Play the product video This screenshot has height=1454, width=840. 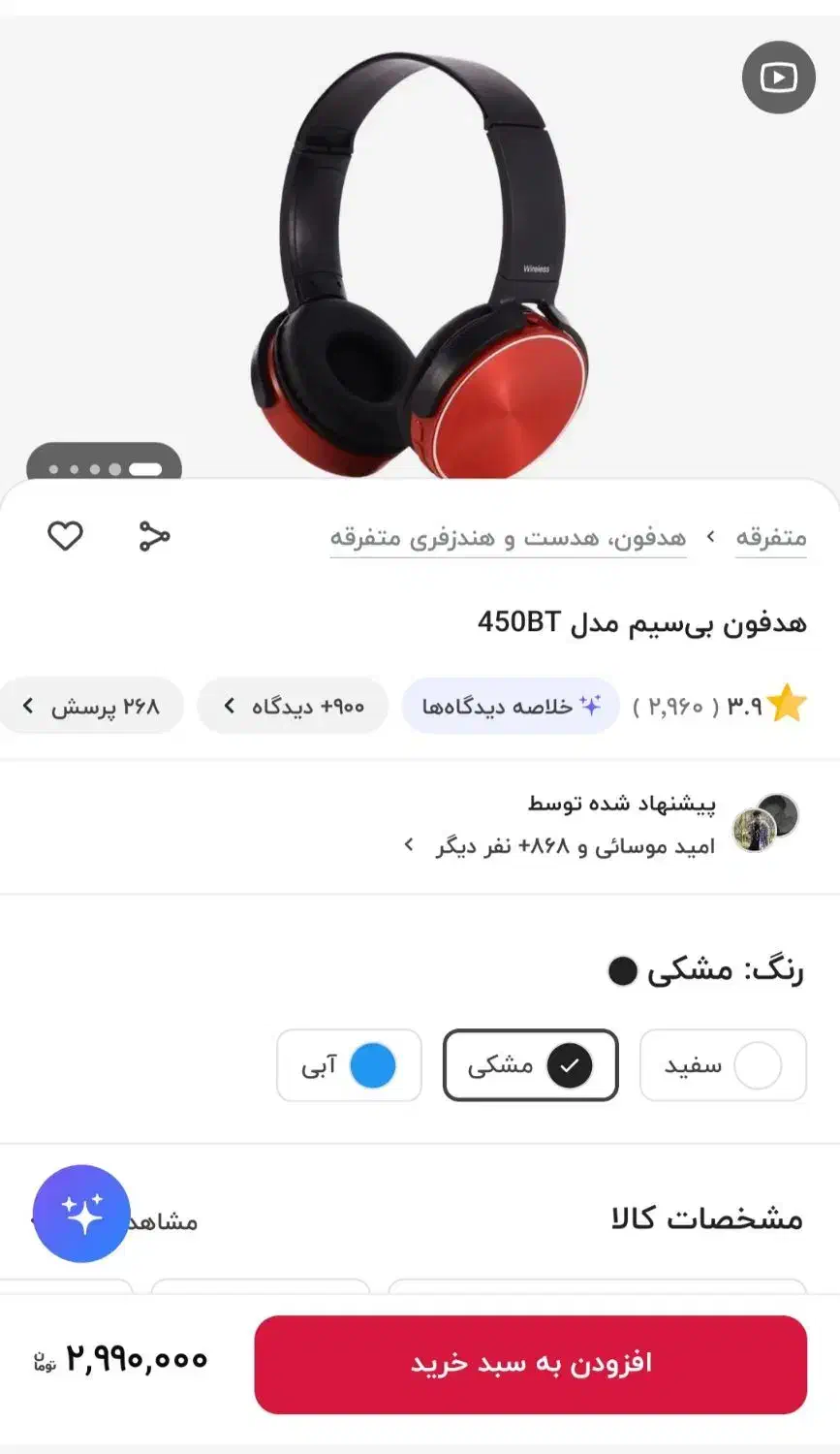pyautogui.click(x=778, y=78)
